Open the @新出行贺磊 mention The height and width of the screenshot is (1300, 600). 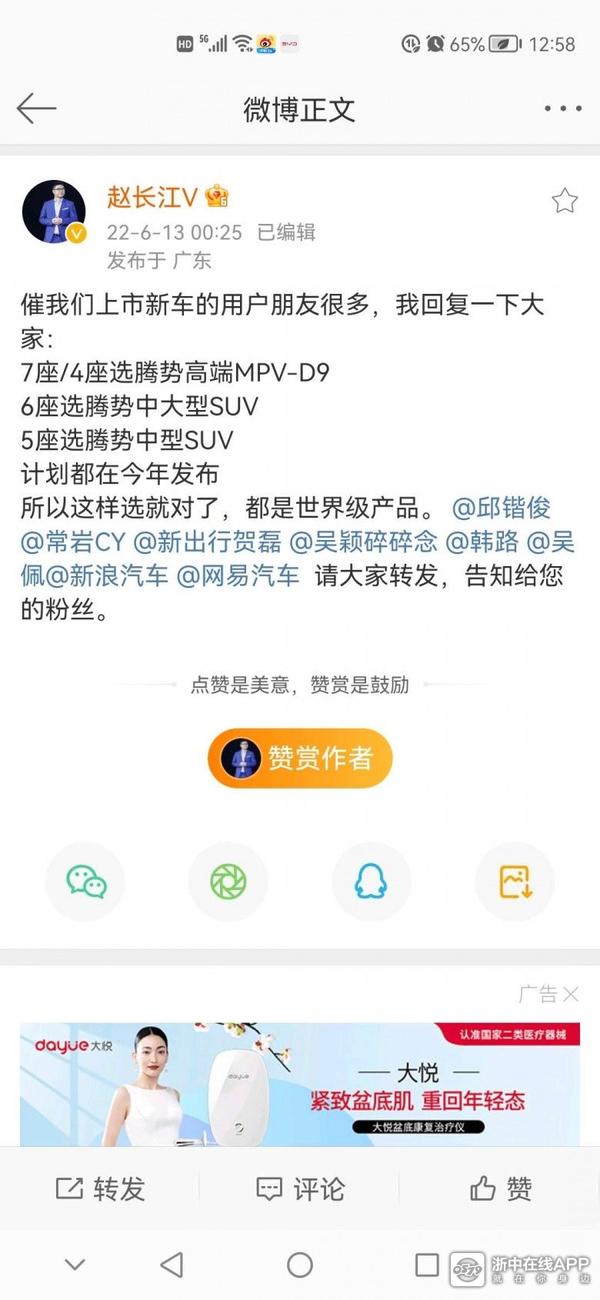pos(207,542)
